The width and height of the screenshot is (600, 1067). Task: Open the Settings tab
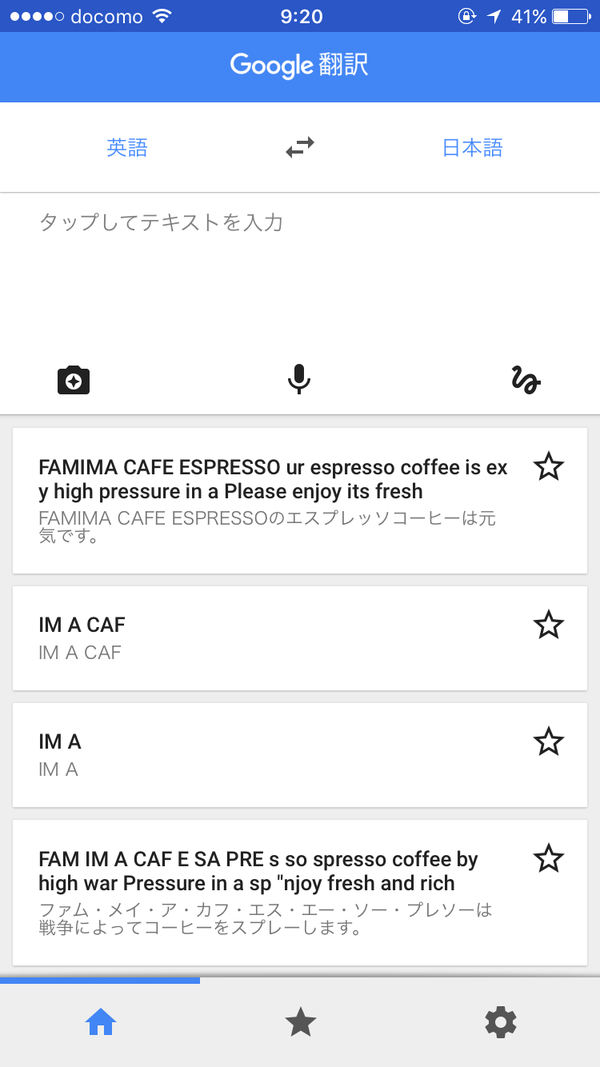pyautogui.click(x=500, y=1022)
